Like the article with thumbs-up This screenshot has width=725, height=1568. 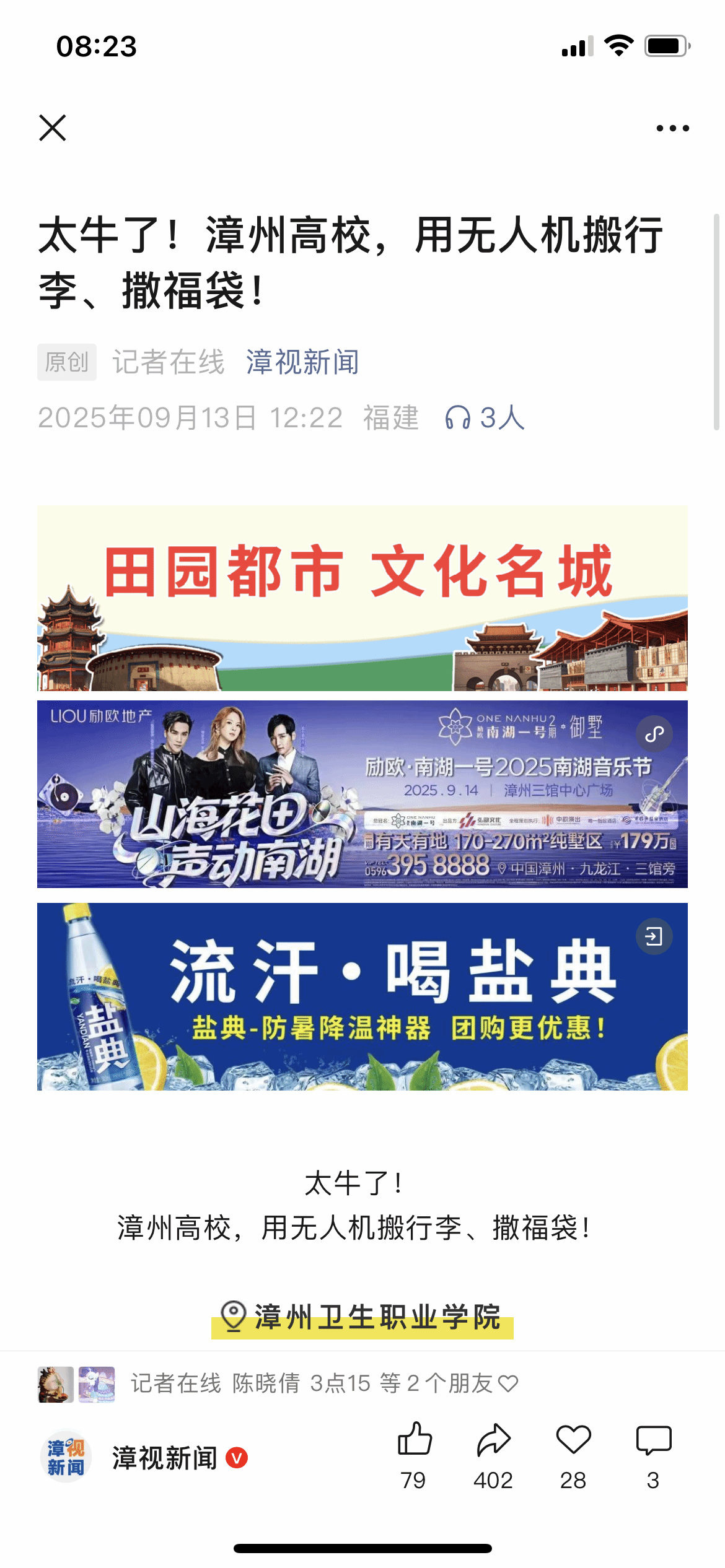click(x=415, y=1439)
